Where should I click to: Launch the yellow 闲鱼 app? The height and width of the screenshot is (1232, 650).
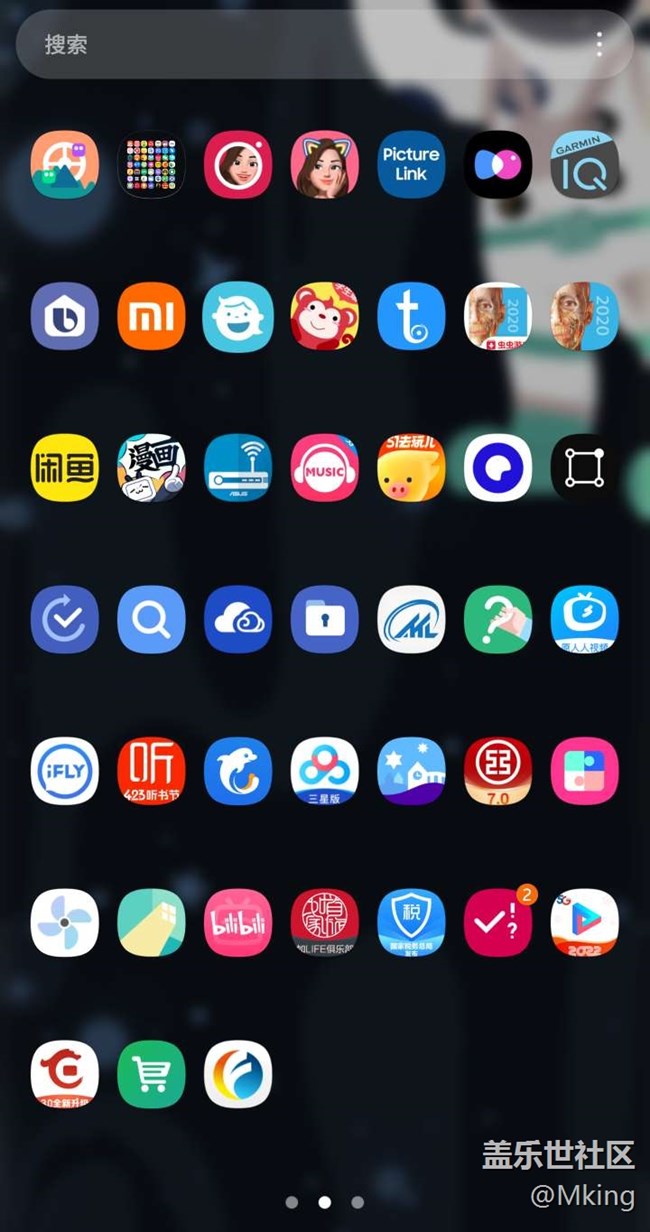[x=65, y=468]
